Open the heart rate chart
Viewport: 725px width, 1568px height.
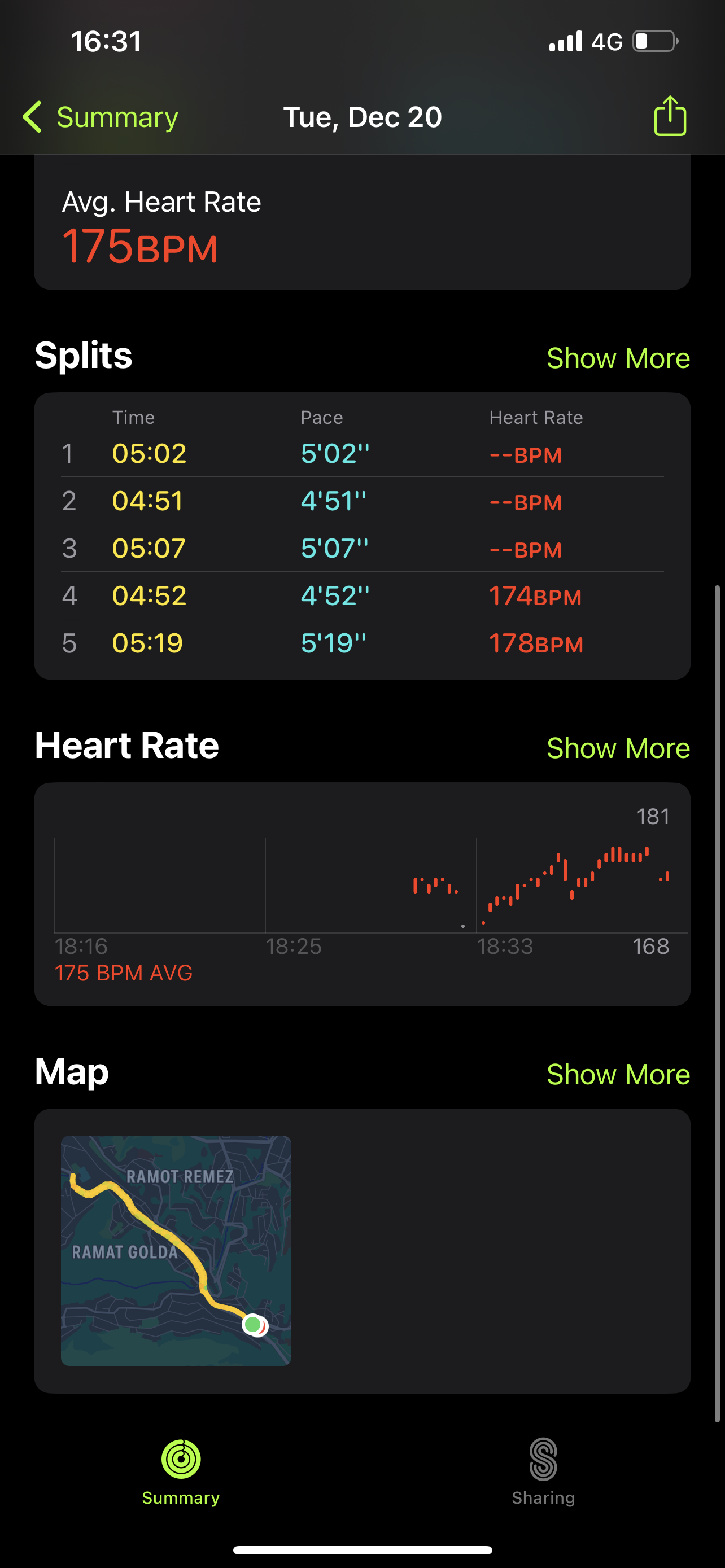(362, 894)
